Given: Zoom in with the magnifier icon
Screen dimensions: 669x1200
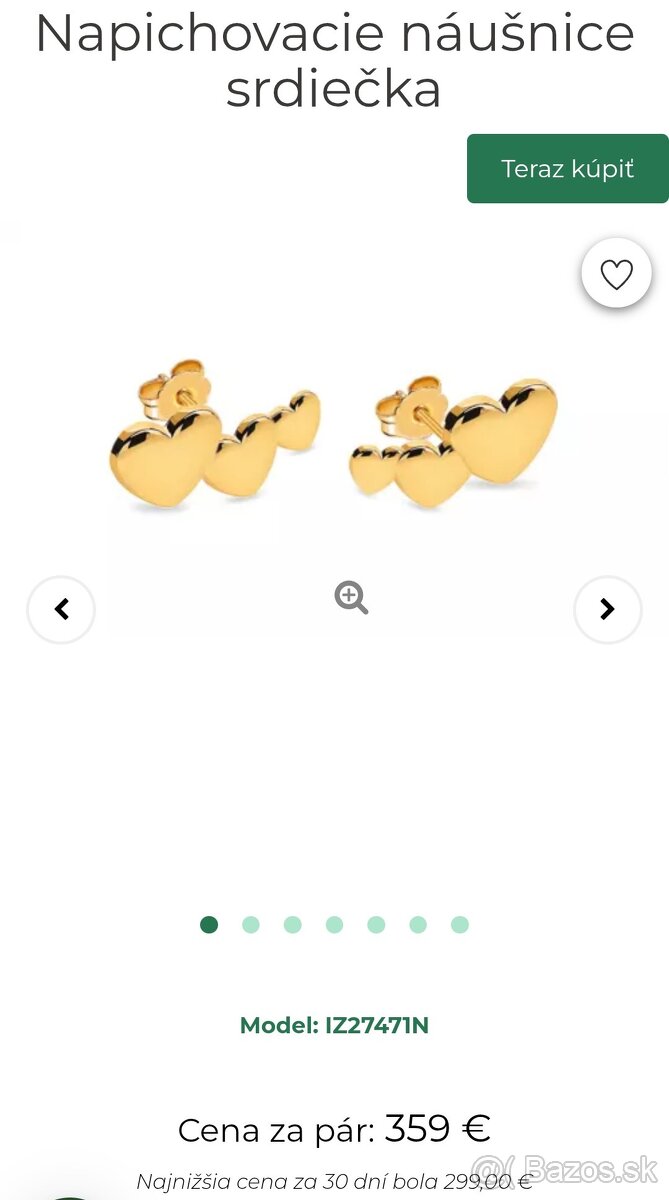Looking at the screenshot, I should [x=351, y=598].
